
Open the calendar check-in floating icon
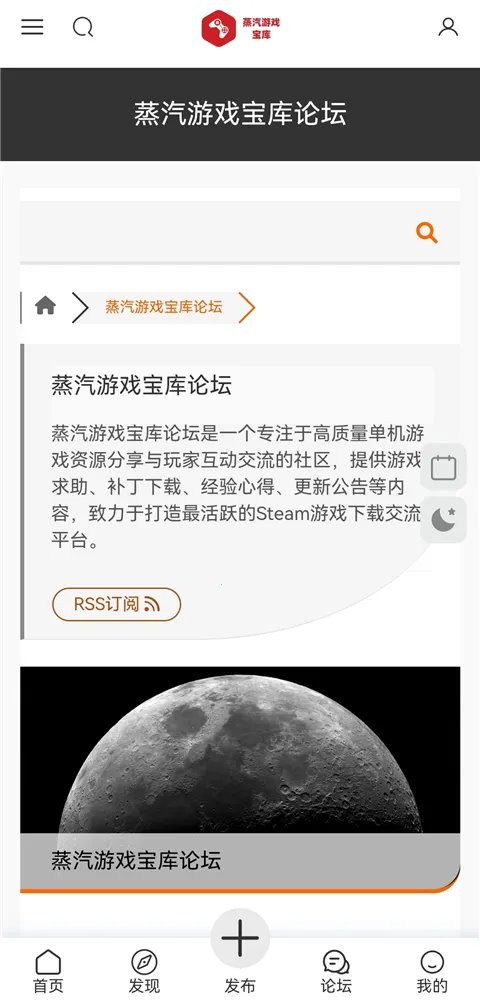pyautogui.click(x=444, y=467)
